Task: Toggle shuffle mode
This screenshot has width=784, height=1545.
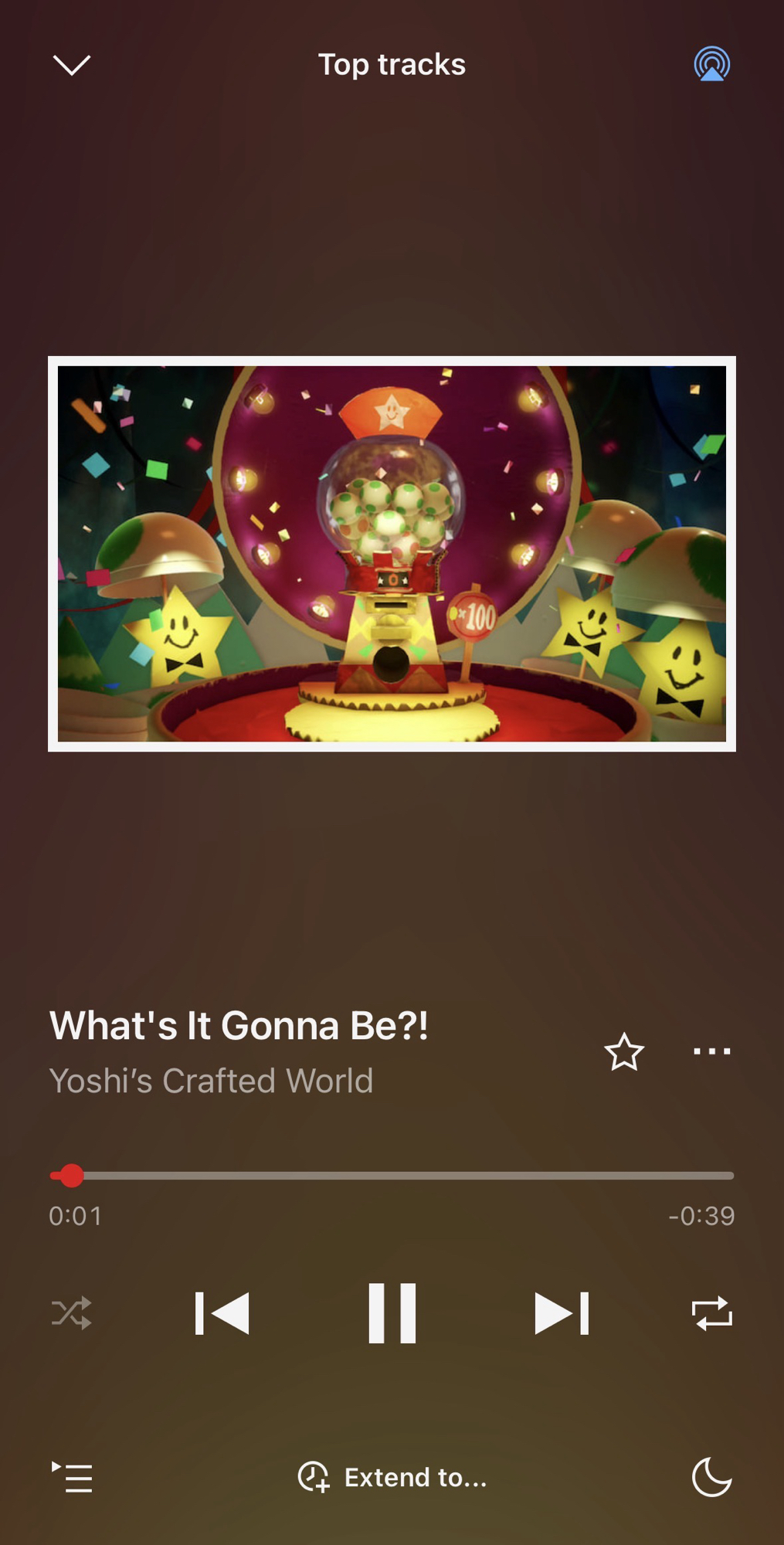Action: point(72,1312)
